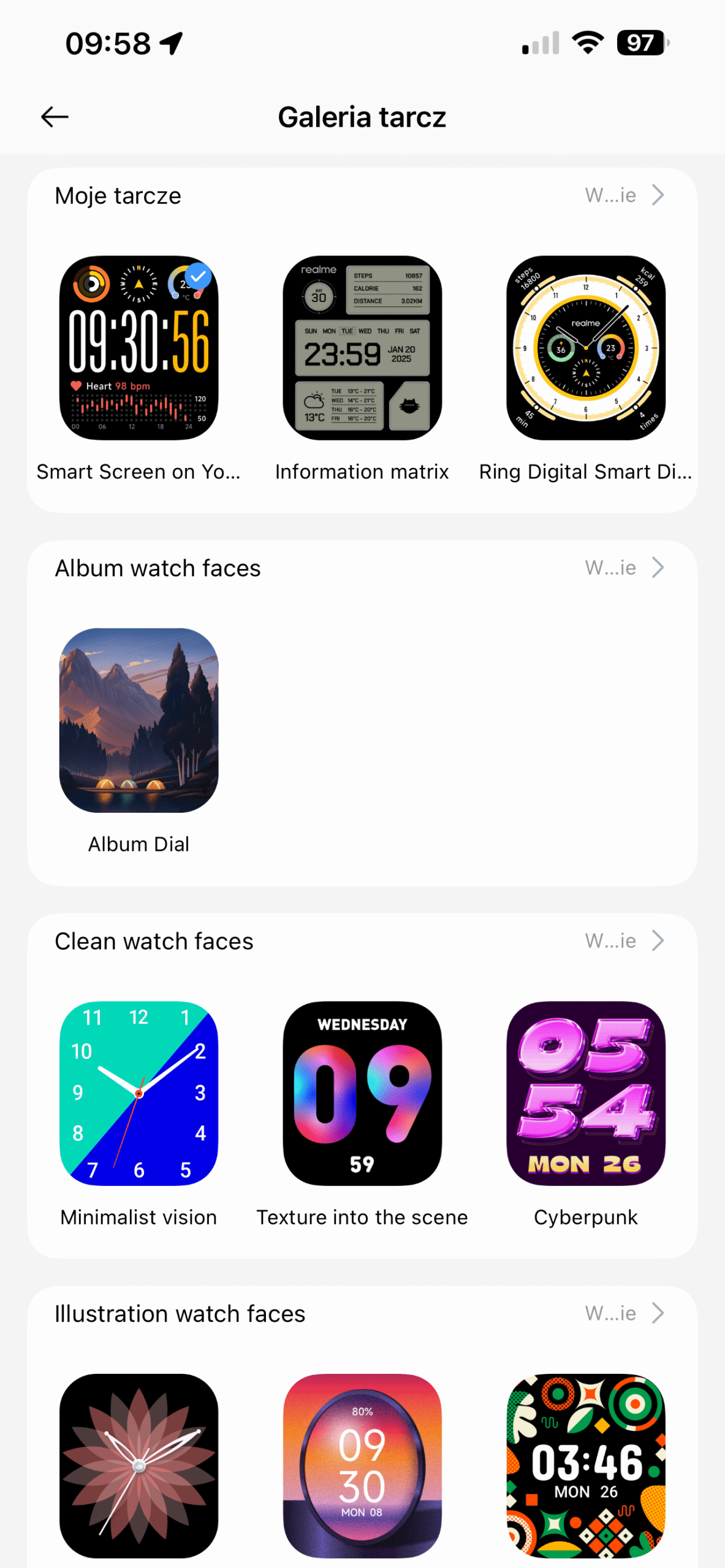Select the Cyberpunk watch face
Screen dimensions: 725x1568
[585, 1093]
